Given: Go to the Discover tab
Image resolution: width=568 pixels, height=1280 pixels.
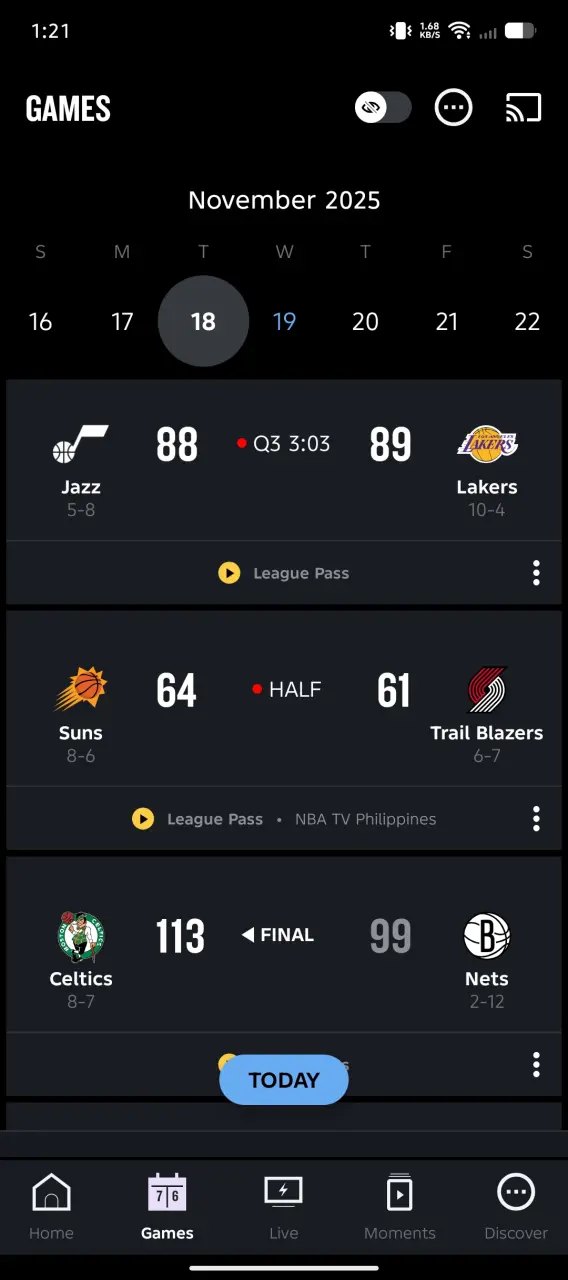Looking at the screenshot, I should pos(516,1207).
